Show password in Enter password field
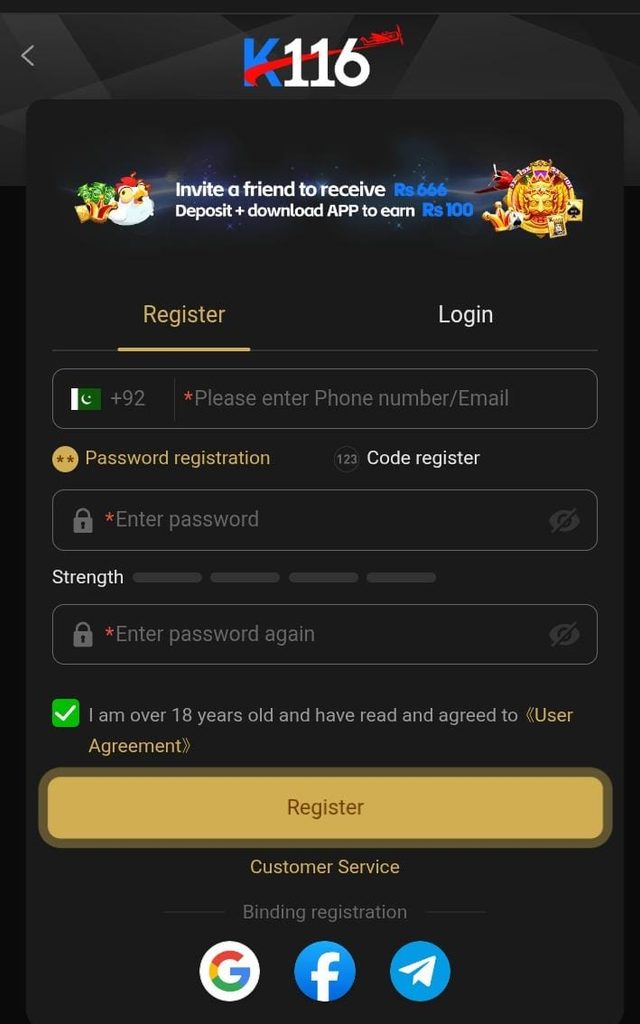This screenshot has height=1024, width=640. tap(564, 520)
